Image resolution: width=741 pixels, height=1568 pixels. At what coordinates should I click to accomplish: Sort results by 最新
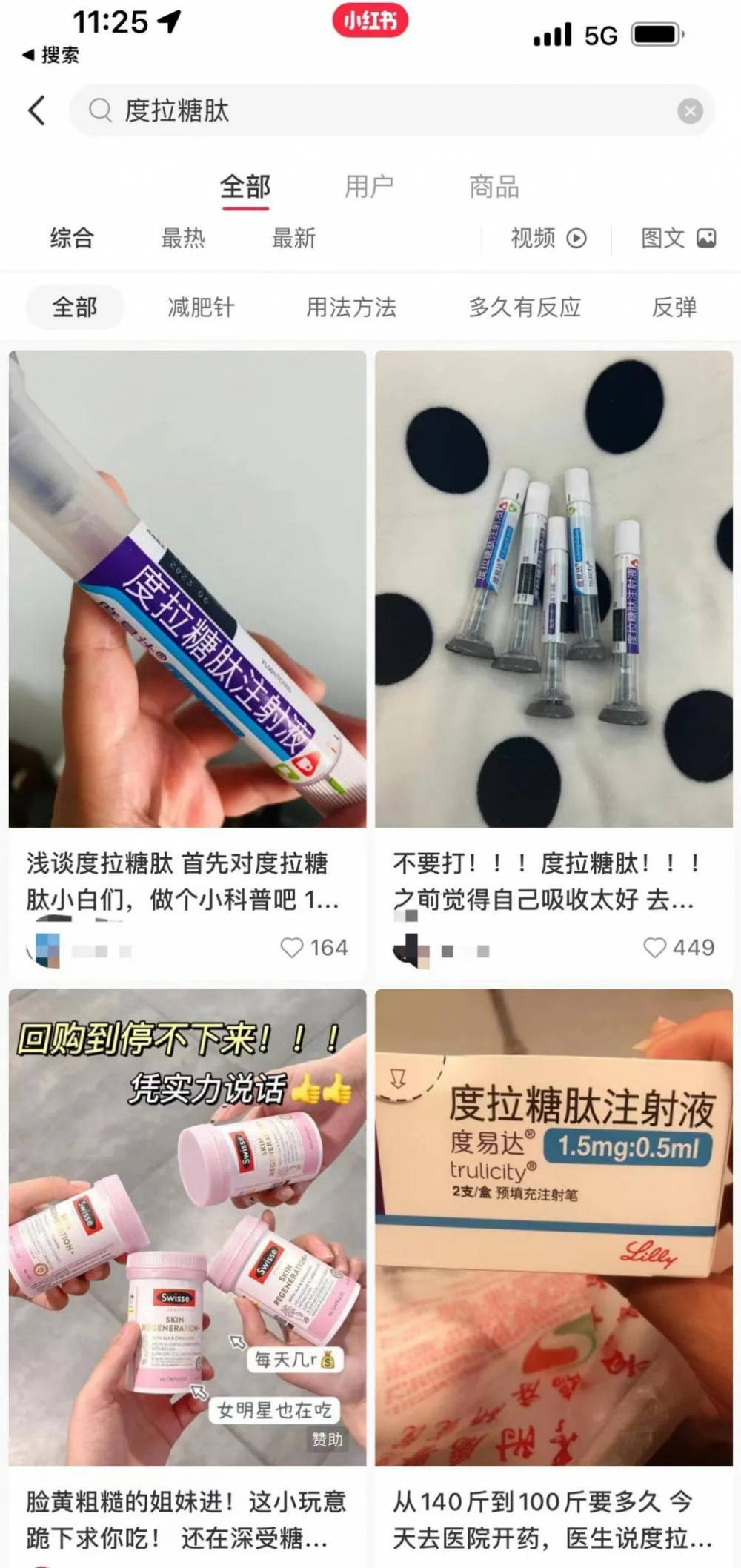point(293,238)
